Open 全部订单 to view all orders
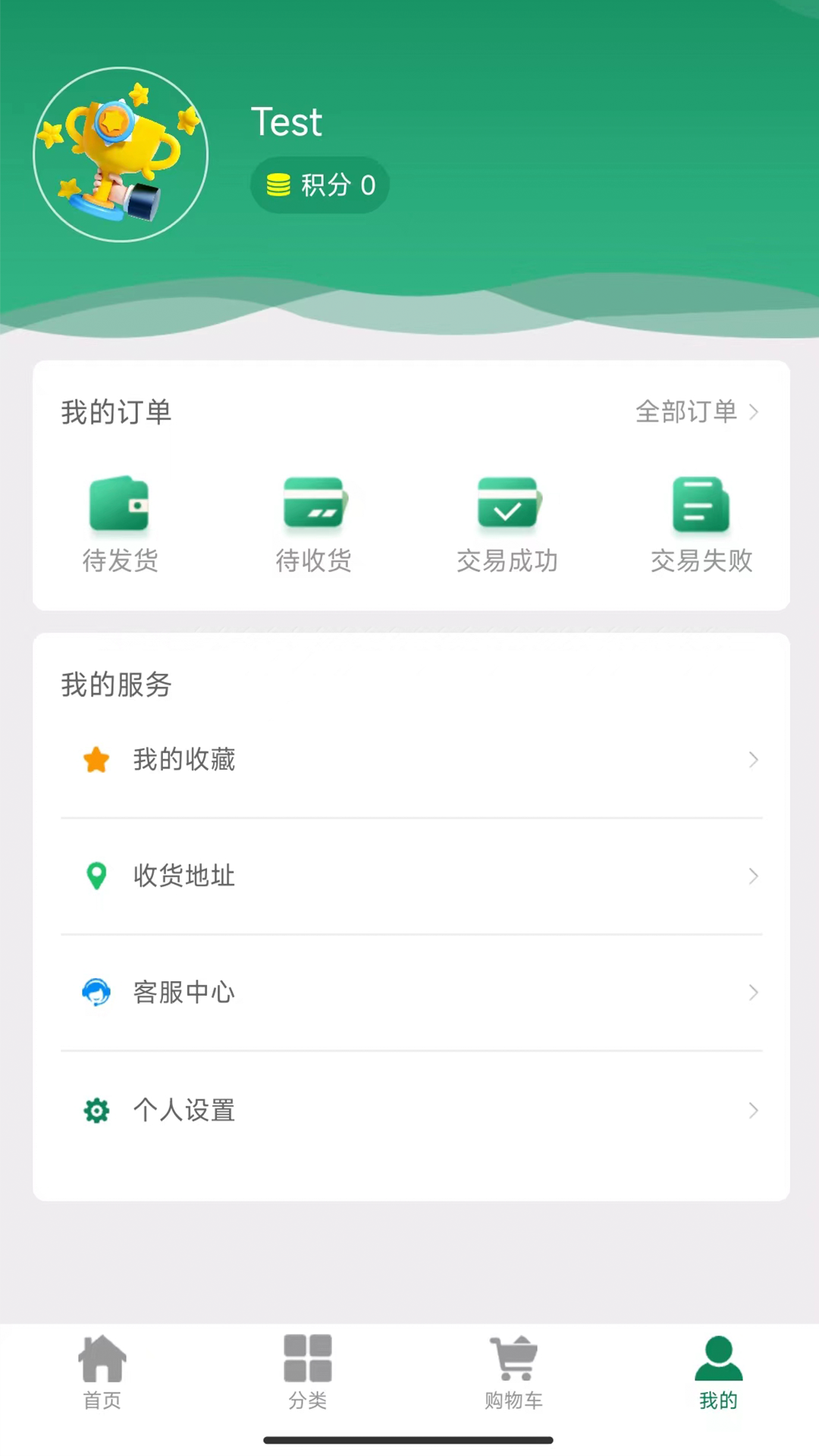 (x=686, y=412)
